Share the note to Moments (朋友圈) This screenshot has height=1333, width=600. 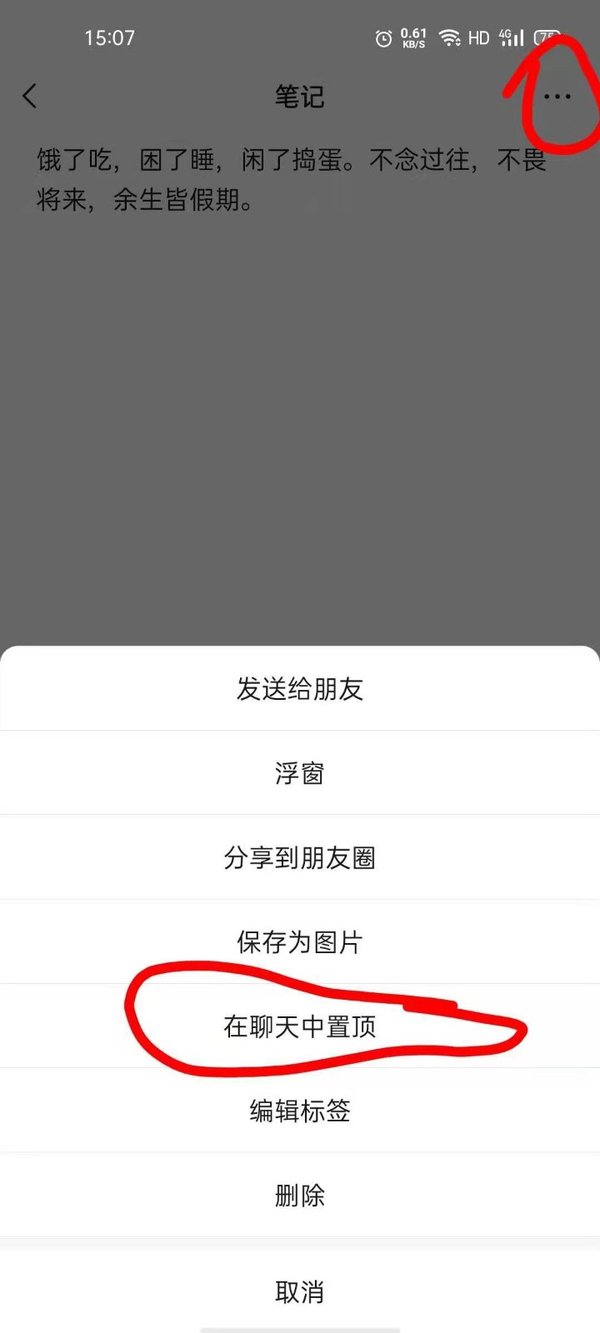pyautogui.click(x=300, y=858)
